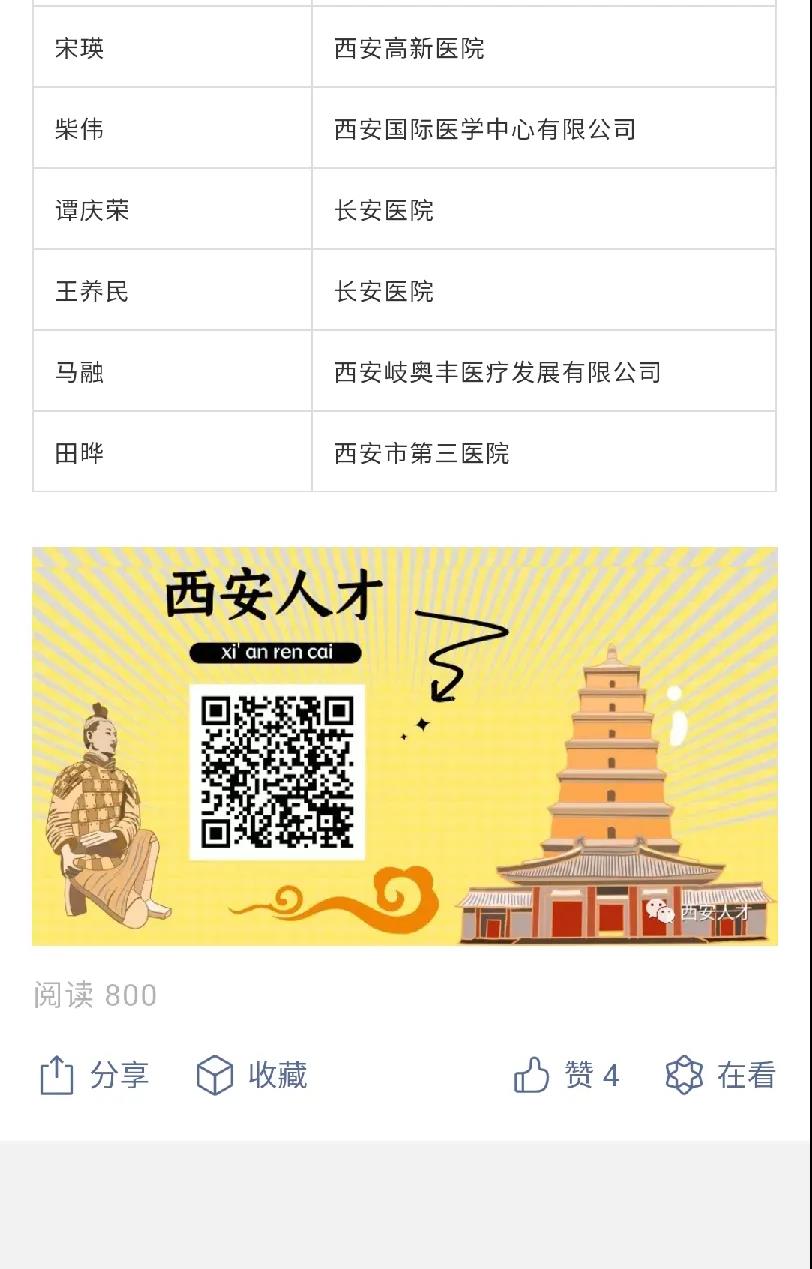Save the article with 收藏
812x1269 pixels.
click(251, 1076)
